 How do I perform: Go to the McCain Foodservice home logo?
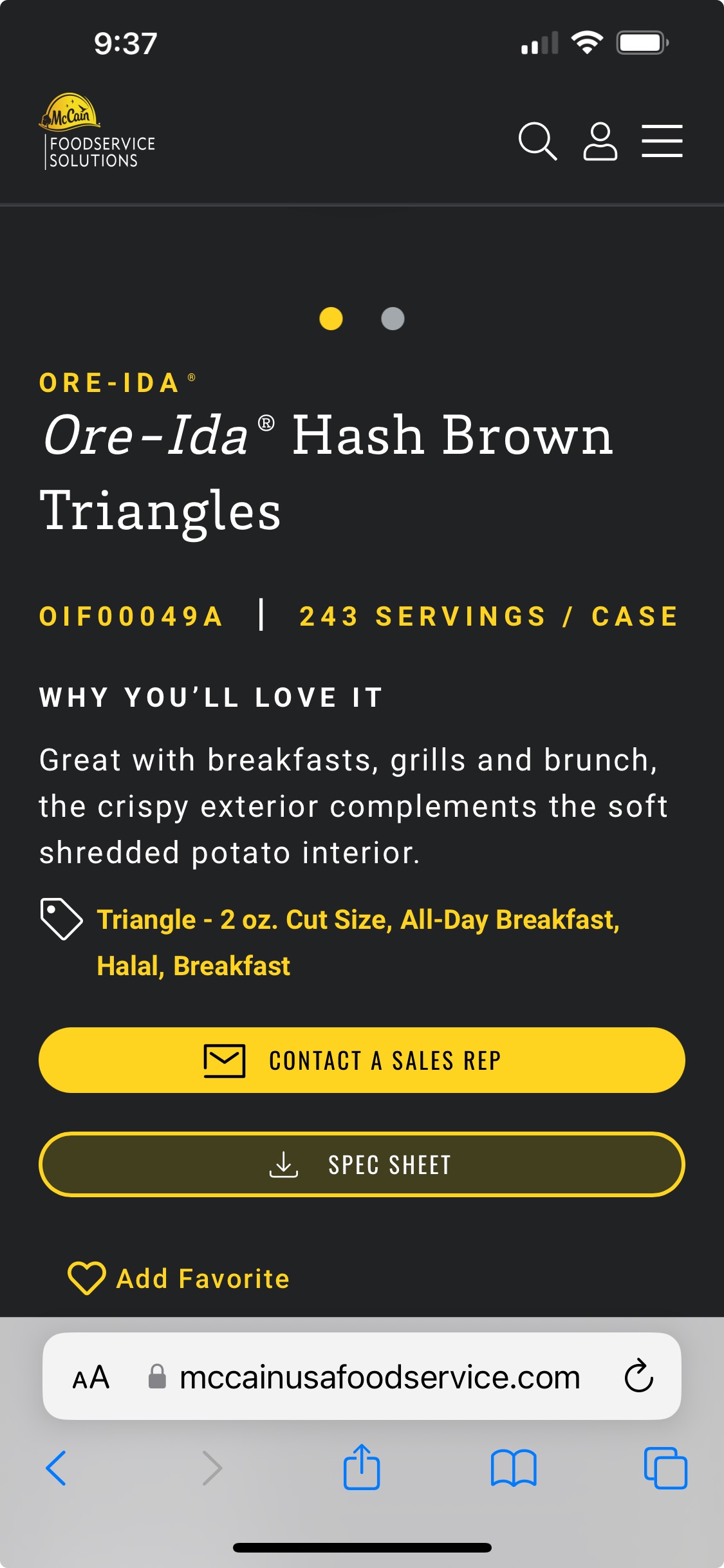click(98, 131)
